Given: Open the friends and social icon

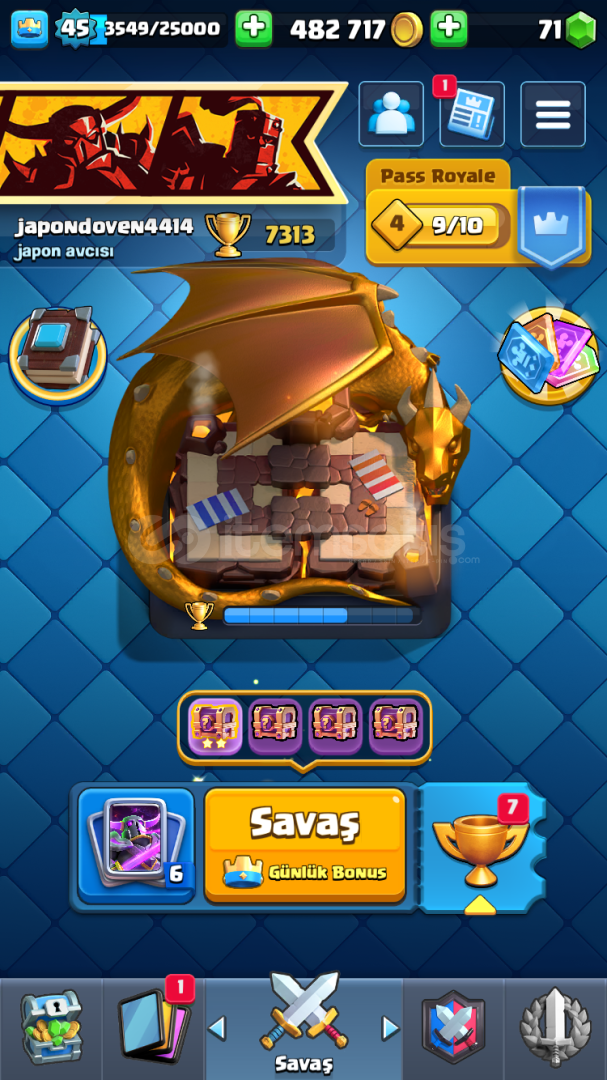Looking at the screenshot, I should pos(391,114).
